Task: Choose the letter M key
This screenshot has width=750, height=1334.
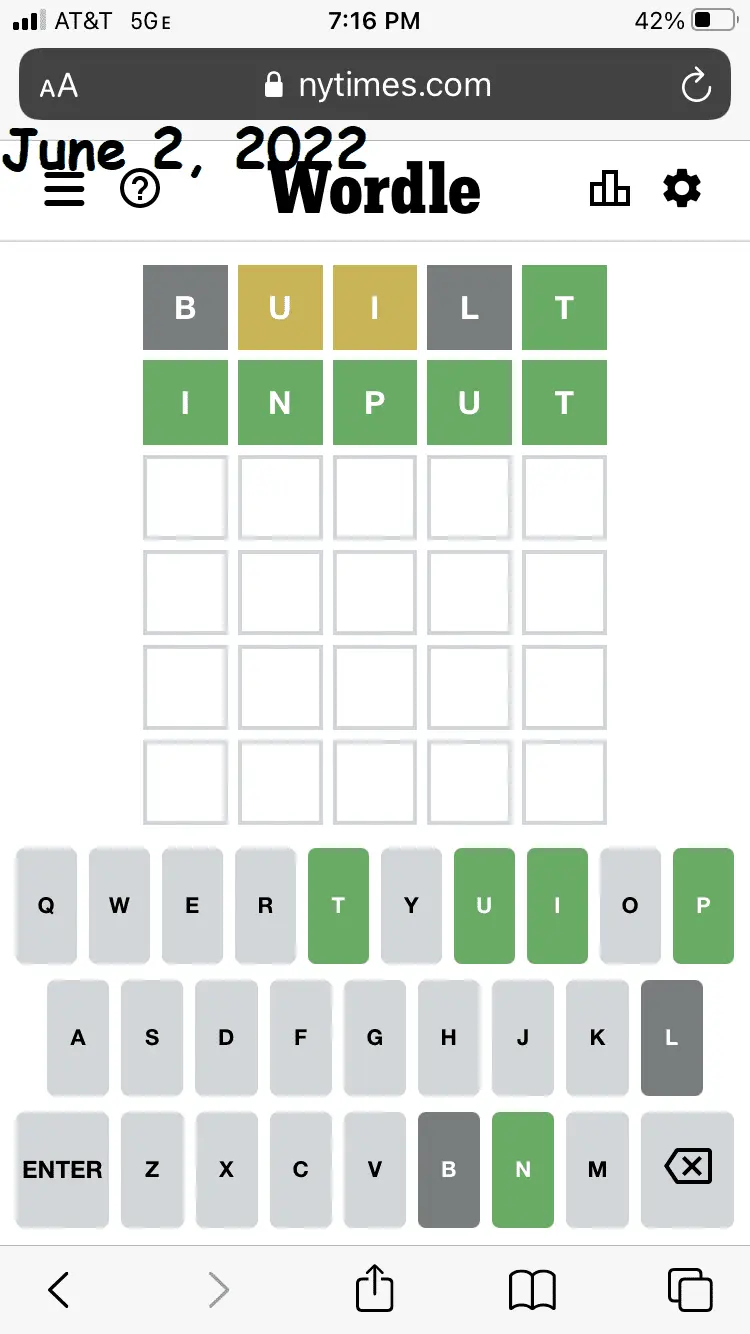Action: pyautogui.click(x=597, y=1169)
